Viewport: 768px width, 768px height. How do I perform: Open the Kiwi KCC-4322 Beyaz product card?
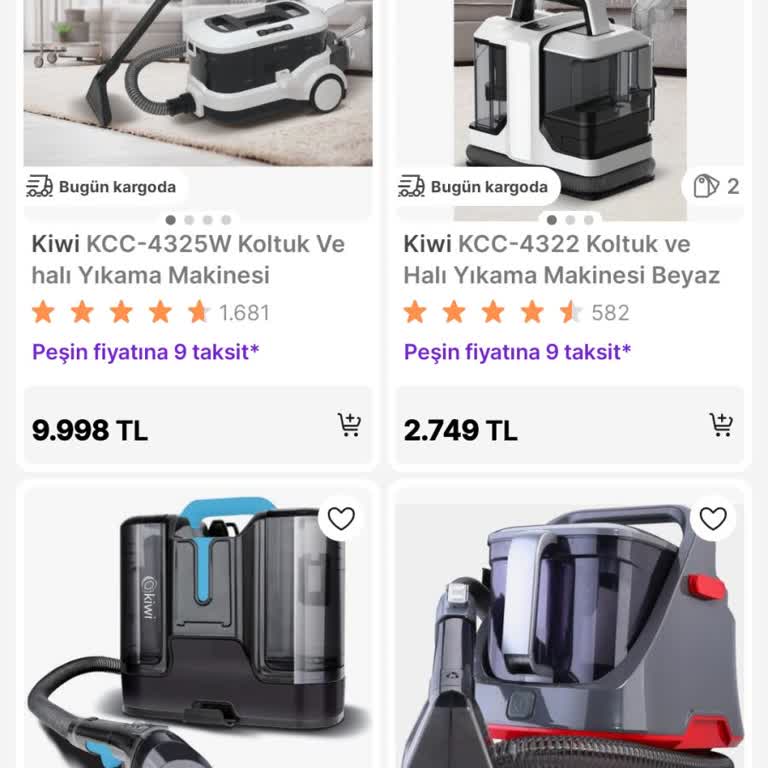(561, 259)
